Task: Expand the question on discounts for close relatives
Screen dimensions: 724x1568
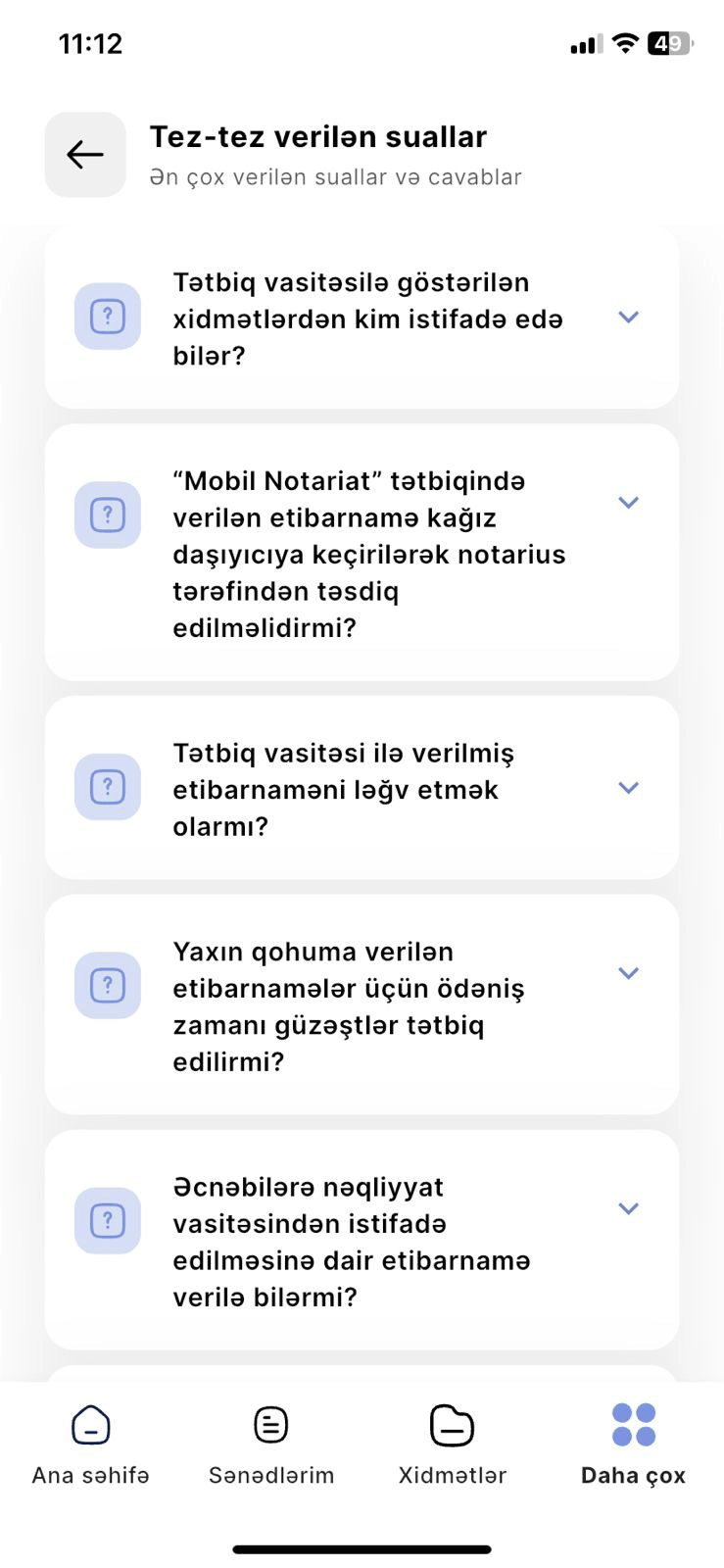Action: 628,973
